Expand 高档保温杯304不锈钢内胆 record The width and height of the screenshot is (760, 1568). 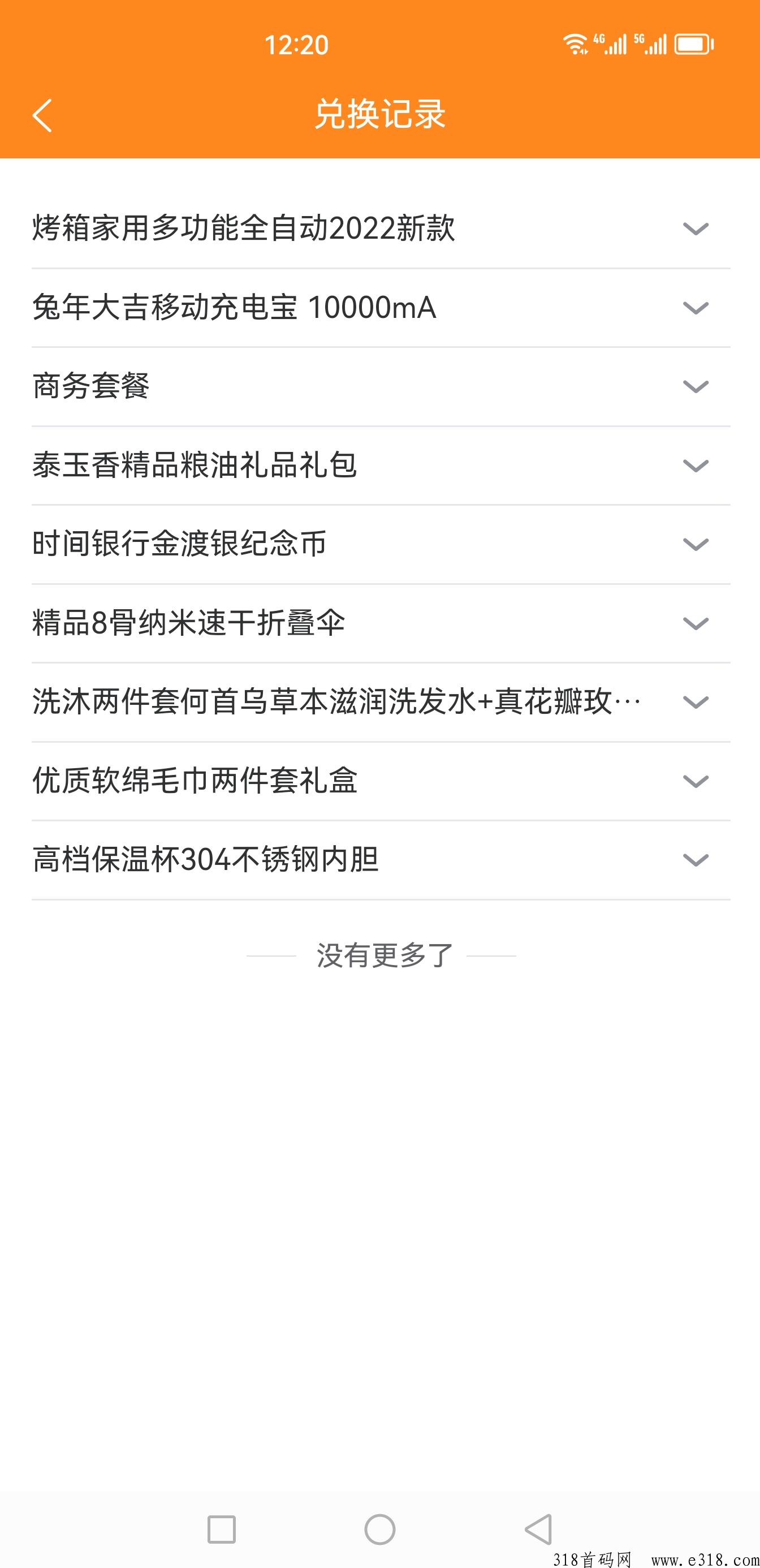(381, 860)
